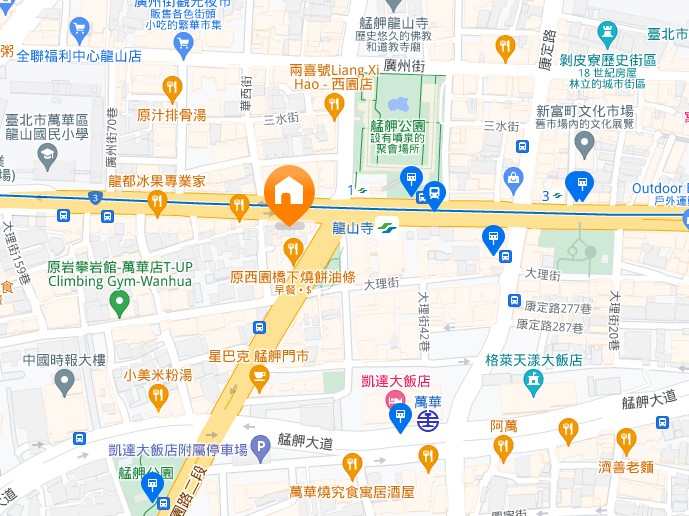
Task: Open 艋舺龍山寺 temple marker
Action: pyautogui.click(x=505, y=44)
